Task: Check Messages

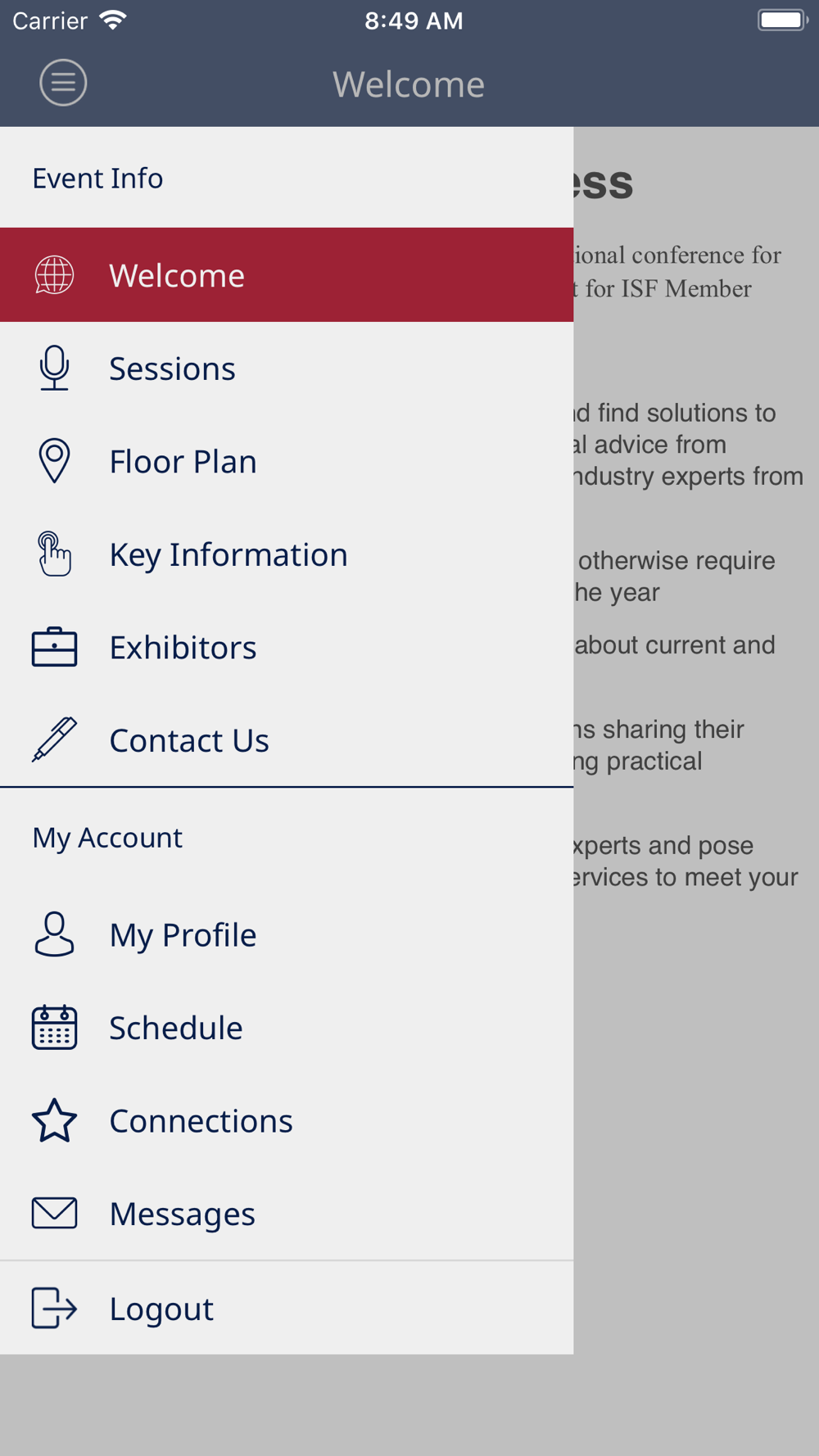Action: (x=287, y=1214)
